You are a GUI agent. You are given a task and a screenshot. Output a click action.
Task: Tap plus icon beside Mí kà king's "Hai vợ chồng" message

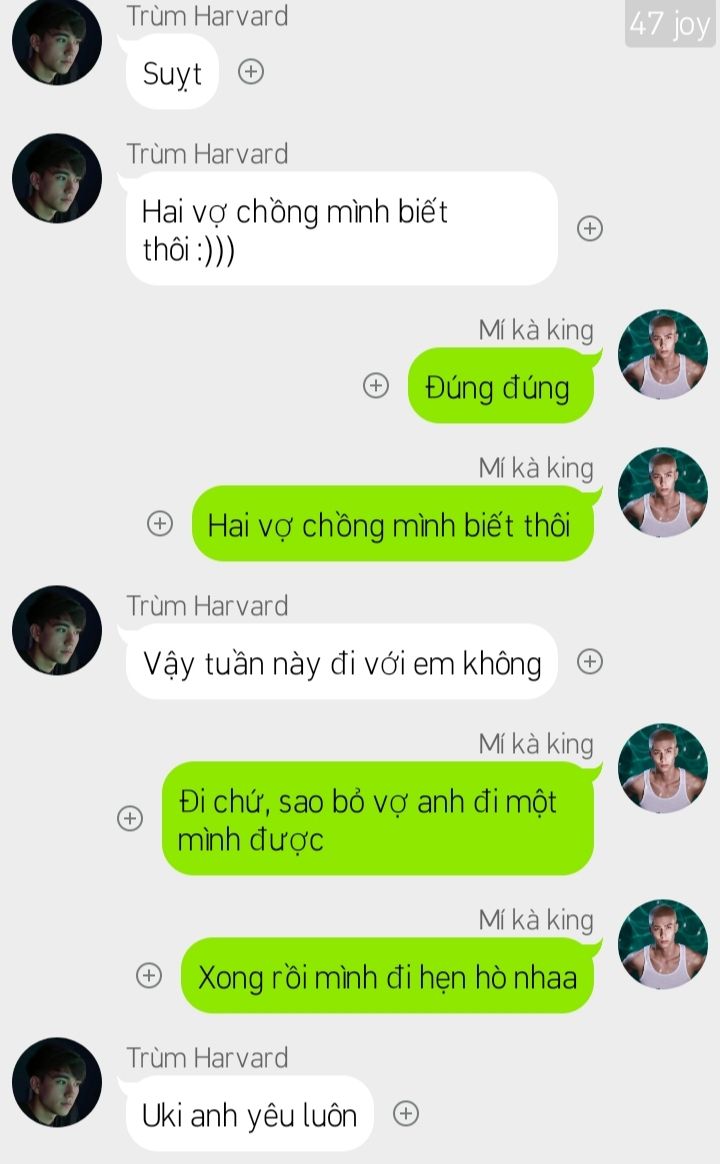(160, 523)
